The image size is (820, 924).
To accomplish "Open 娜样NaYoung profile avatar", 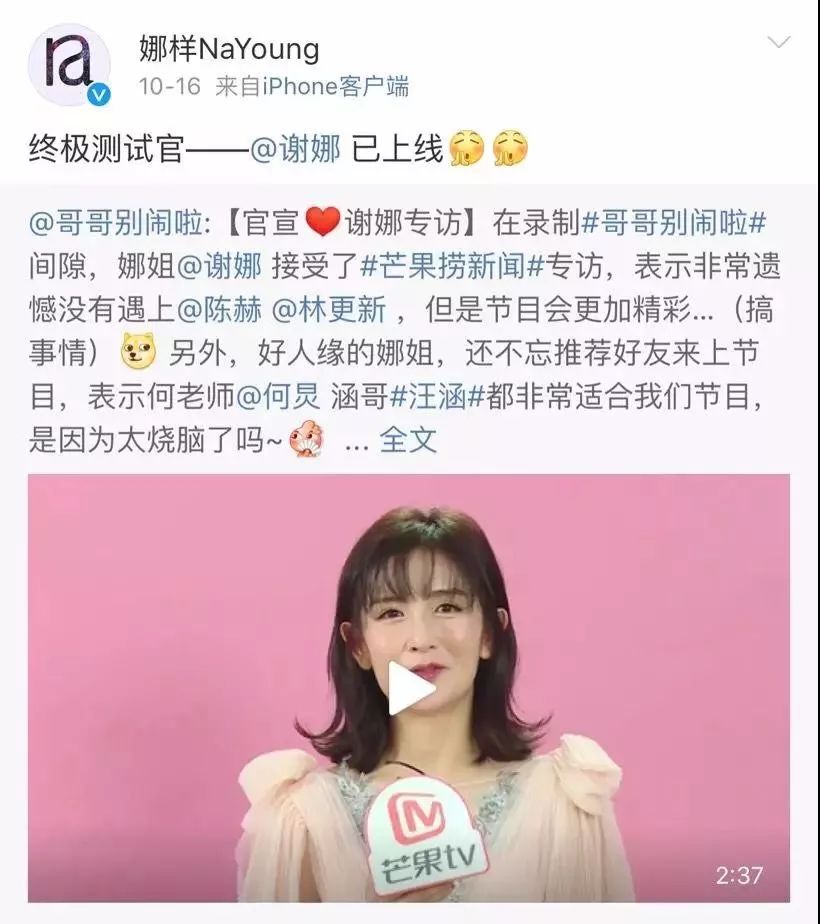I will (x=68, y=65).
